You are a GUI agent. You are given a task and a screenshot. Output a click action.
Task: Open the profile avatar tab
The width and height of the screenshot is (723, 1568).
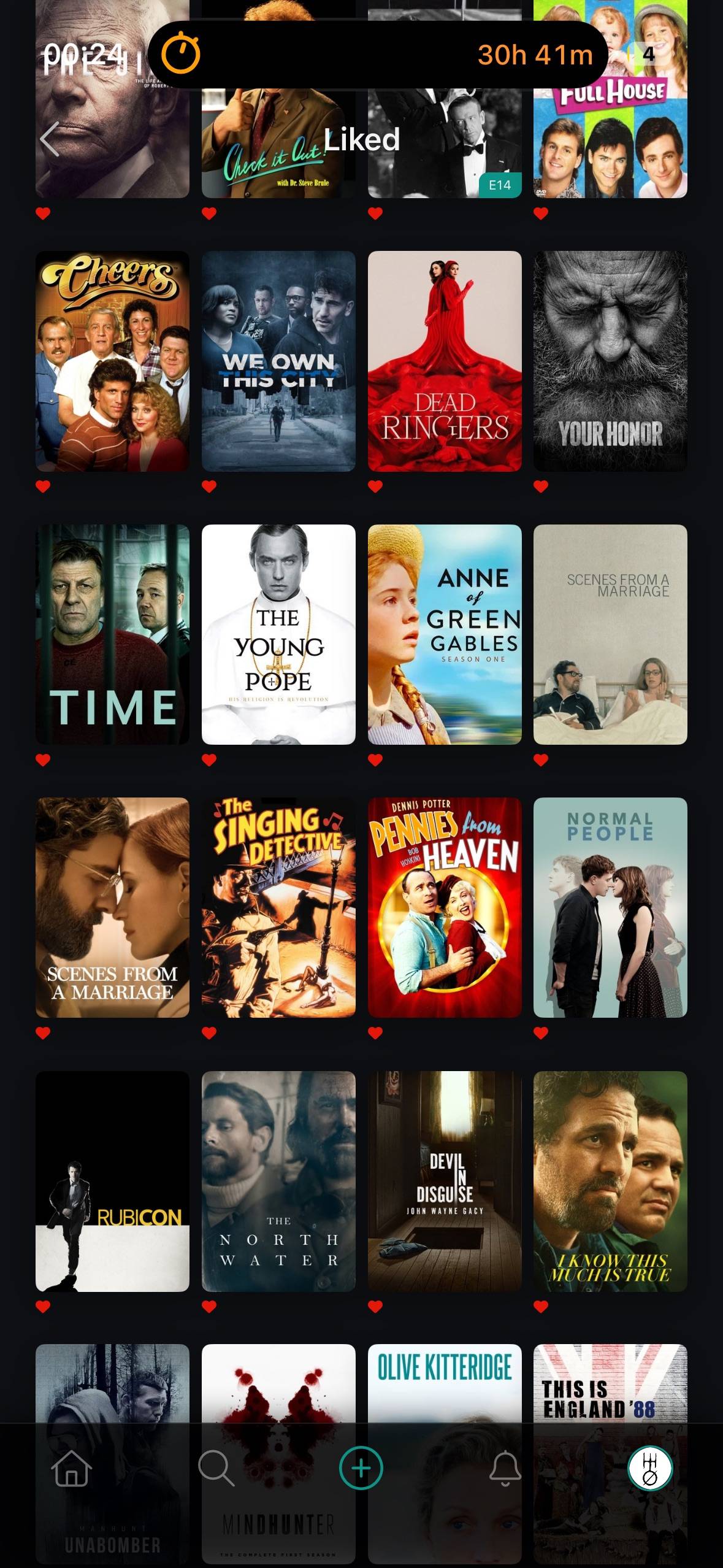[x=650, y=1468]
